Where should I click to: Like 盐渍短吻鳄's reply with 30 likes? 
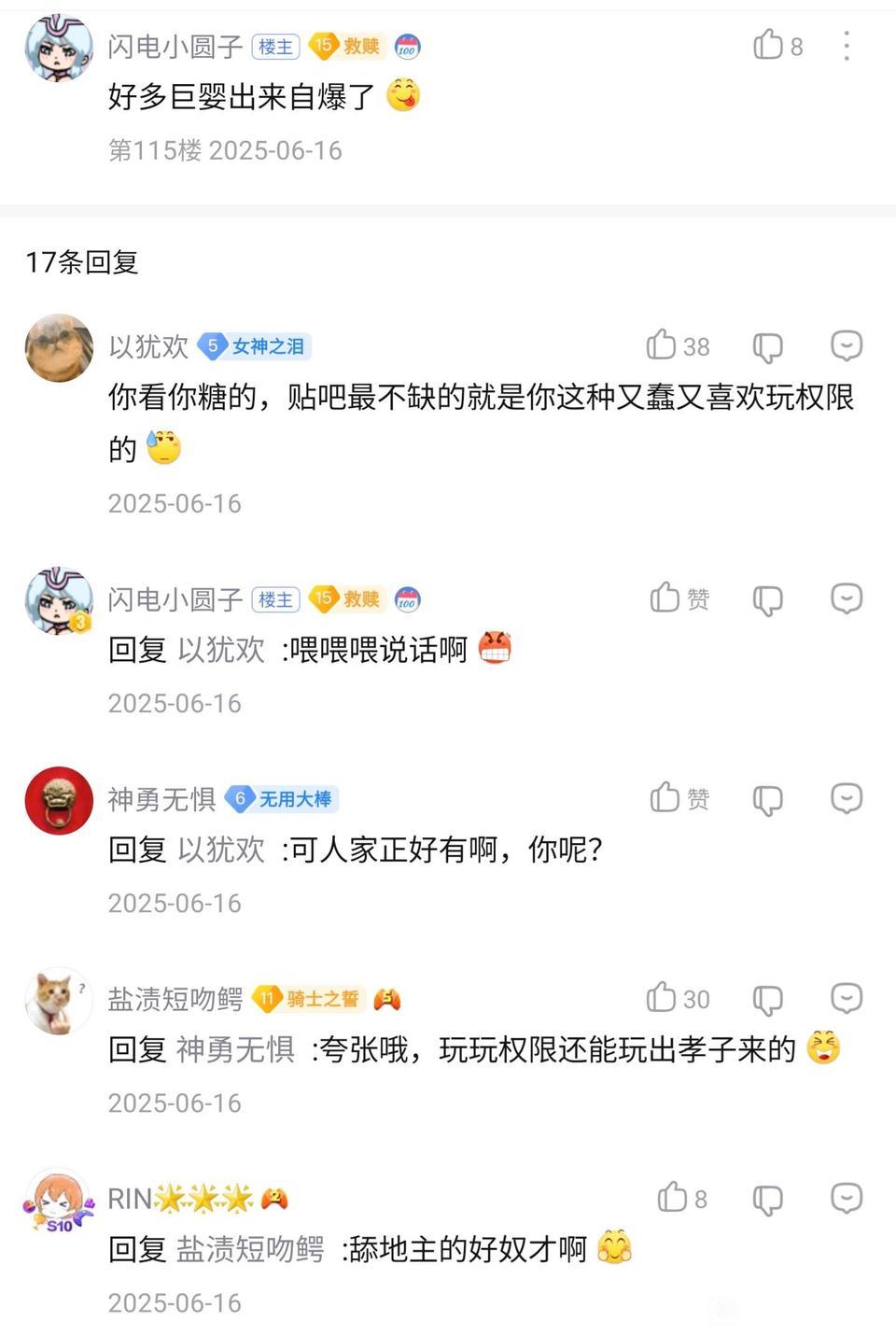click(x=662, y=997)
